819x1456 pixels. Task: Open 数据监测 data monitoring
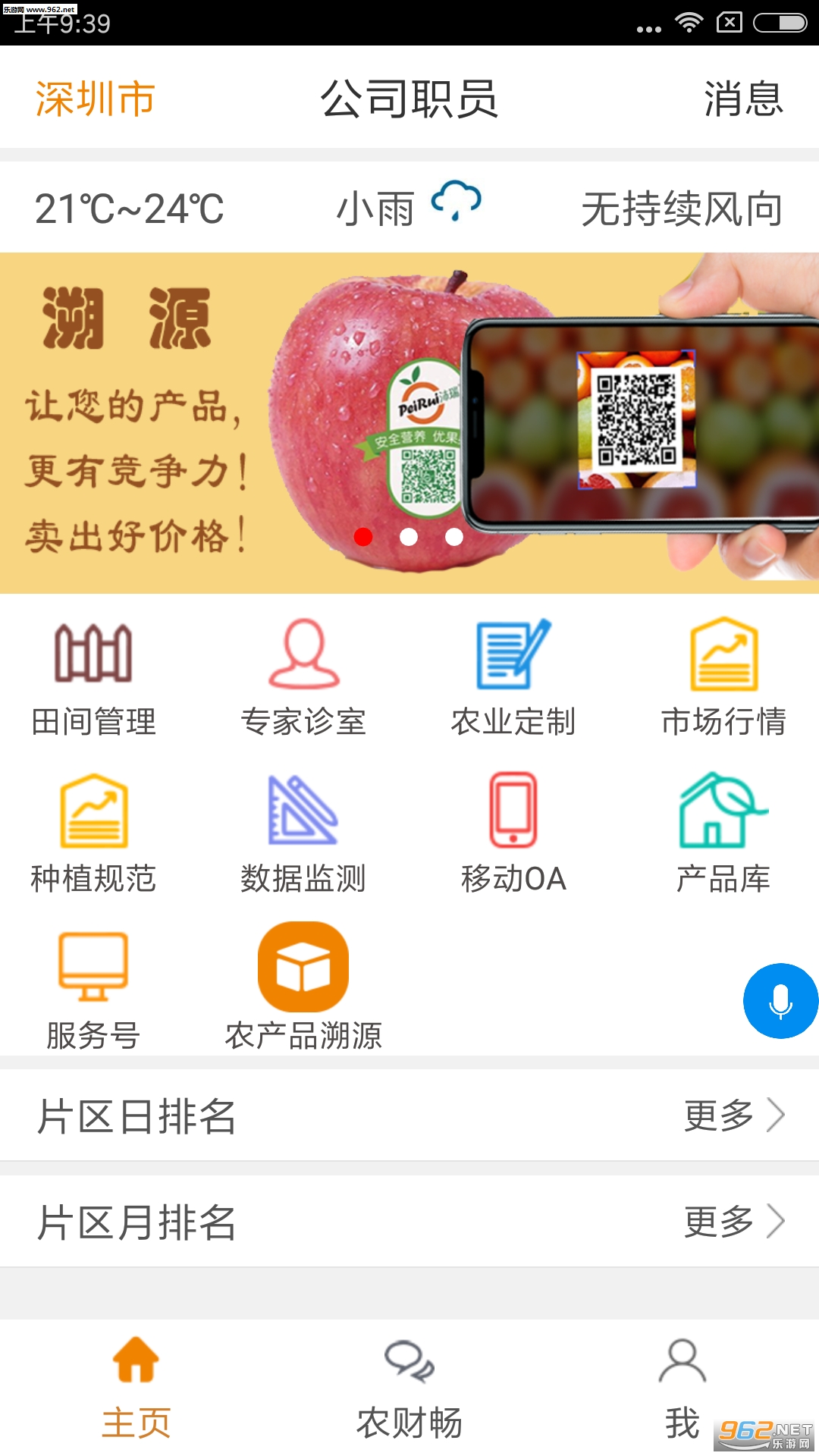click(303, 834)
